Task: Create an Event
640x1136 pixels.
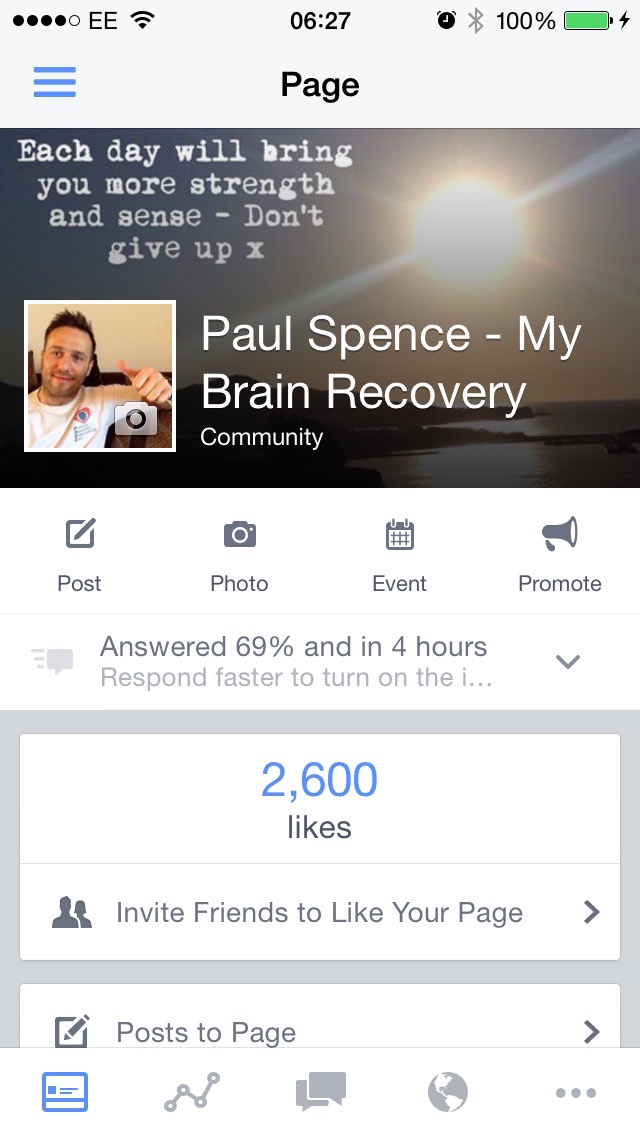Action: click(x=399, y=555)
